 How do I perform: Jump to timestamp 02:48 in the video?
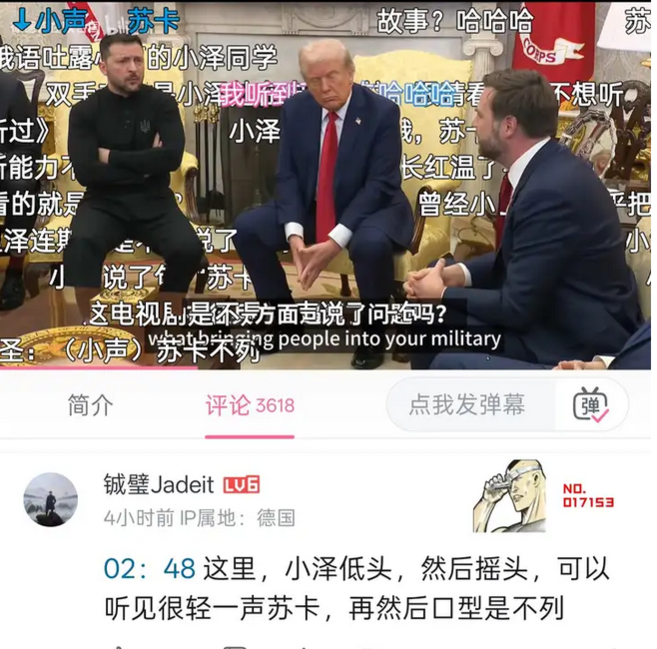149,569
